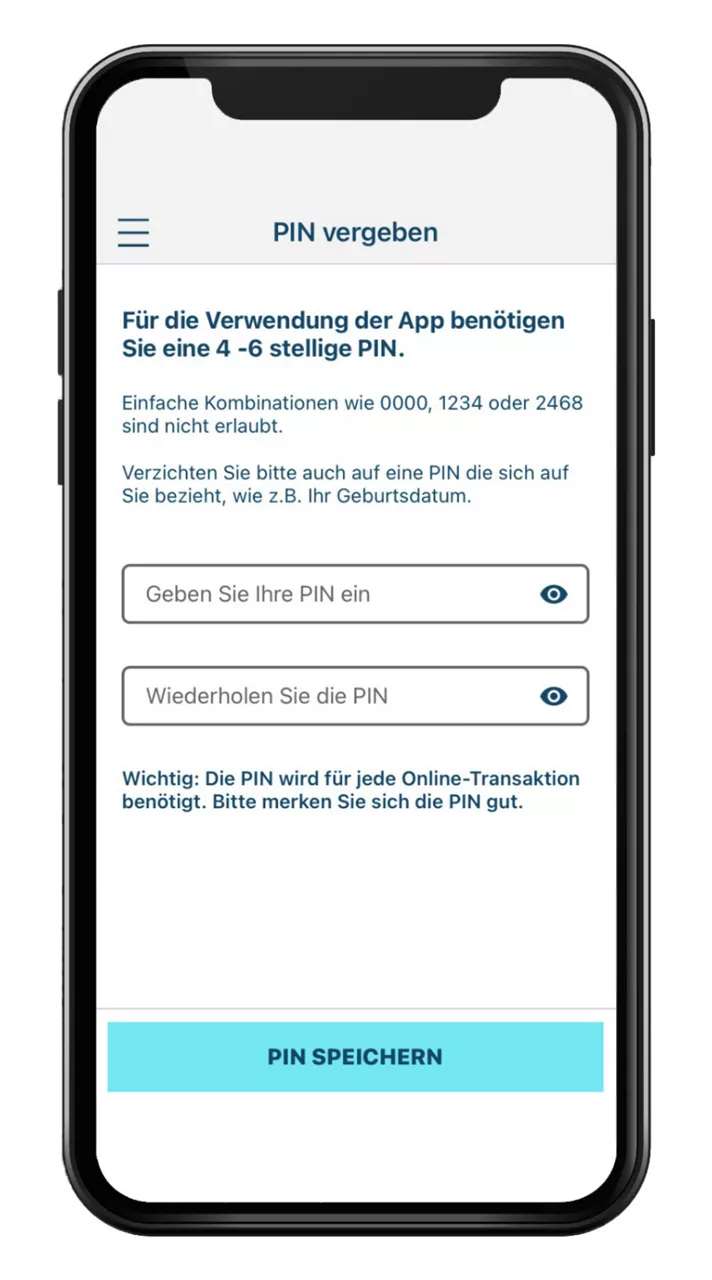The image size is (712, 1280).
Task: Save with the PIN SPEICHERN button
Action: point(355,1057)
